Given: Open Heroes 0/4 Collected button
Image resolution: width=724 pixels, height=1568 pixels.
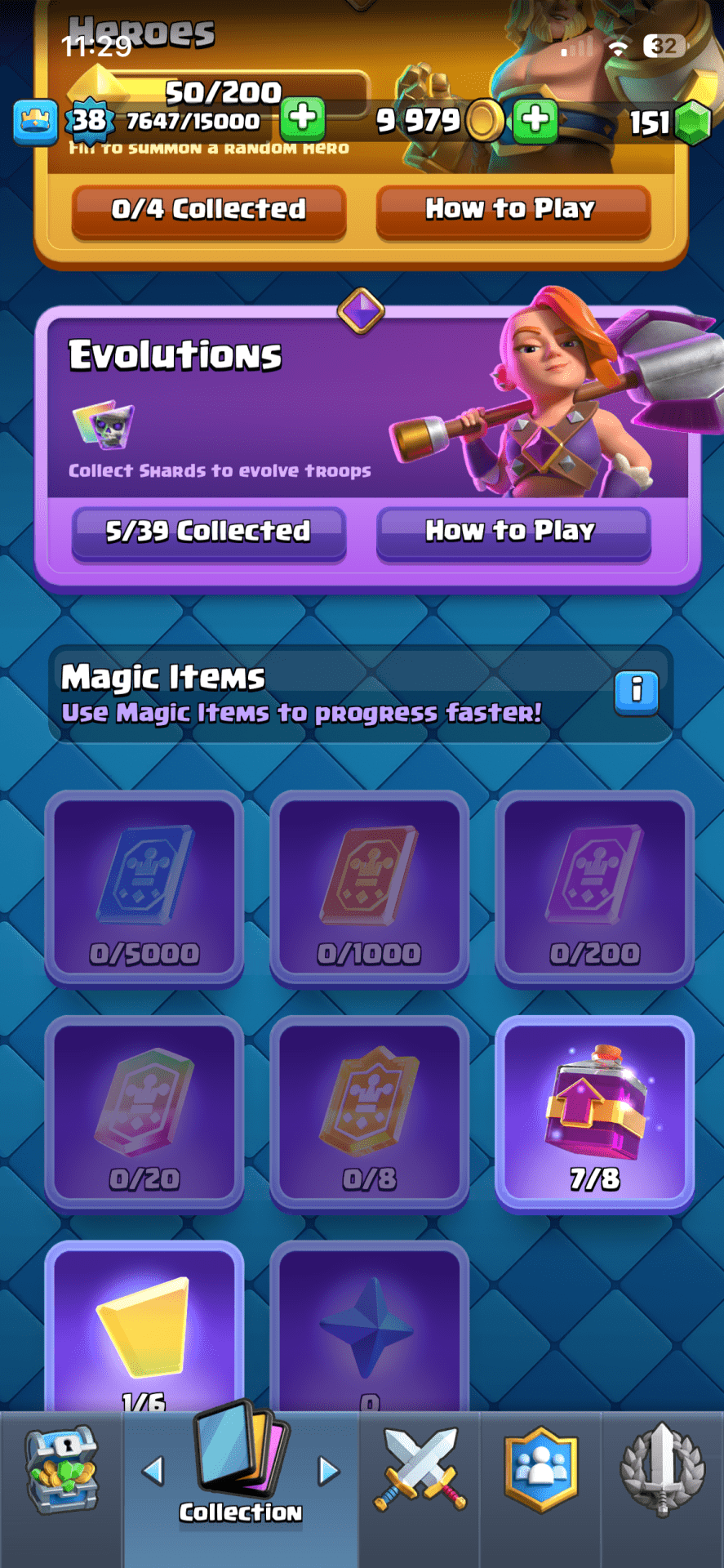Looking at the screenshot, I should coord(209,210).
